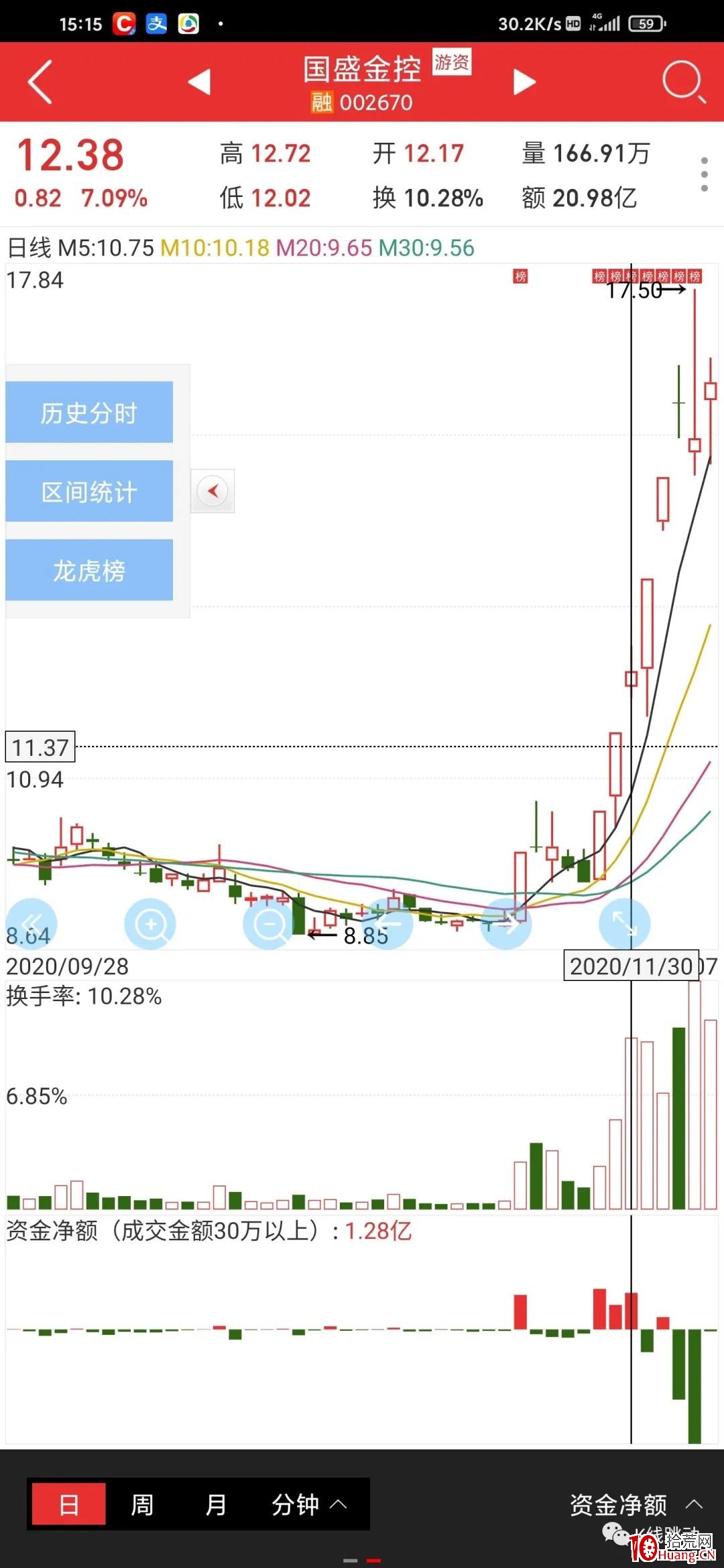Zoom in on the candlestick chart
This screenshot has width=724, height=1568.
[x=151, y=923]
